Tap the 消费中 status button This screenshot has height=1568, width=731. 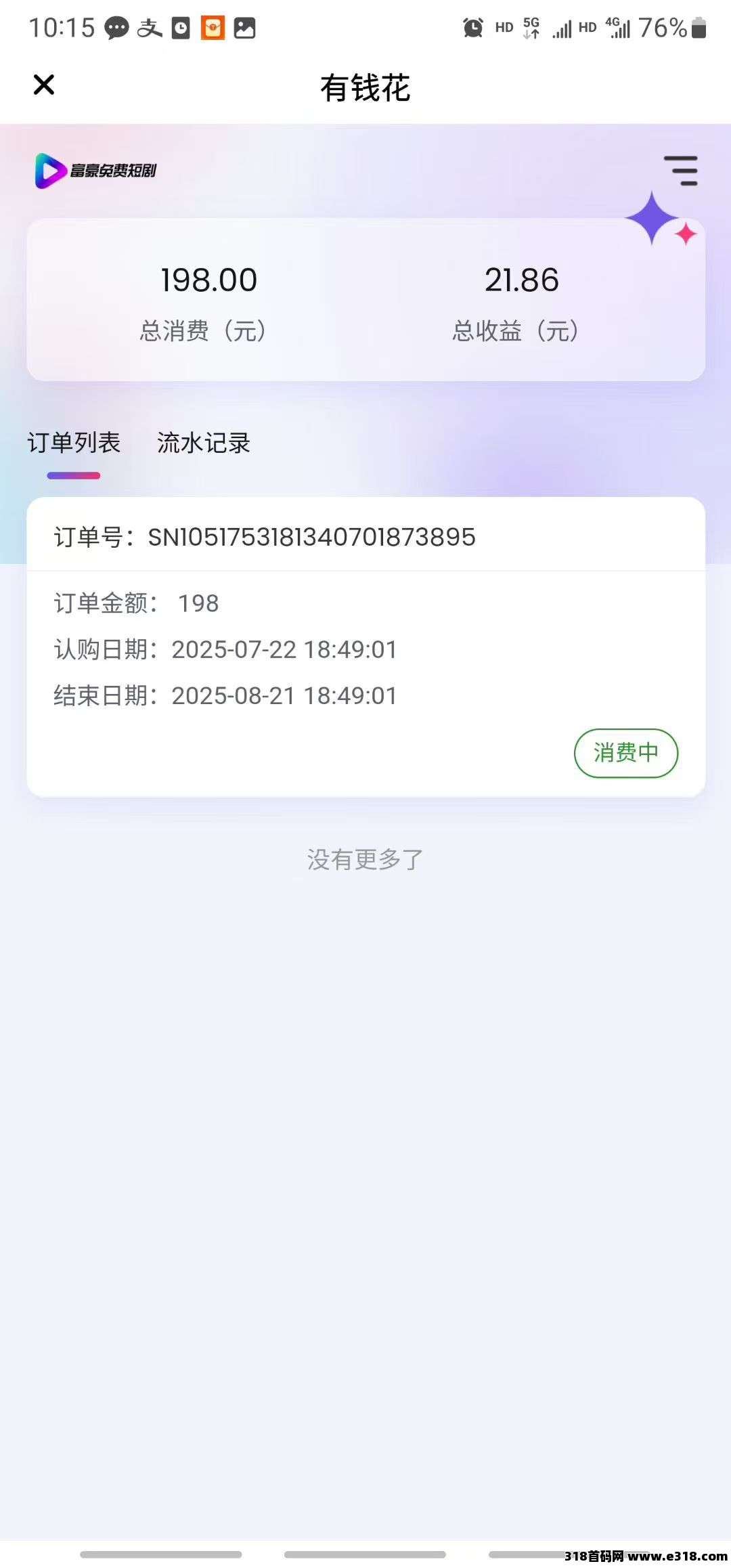pyautogui.click(x=626, y=753)
